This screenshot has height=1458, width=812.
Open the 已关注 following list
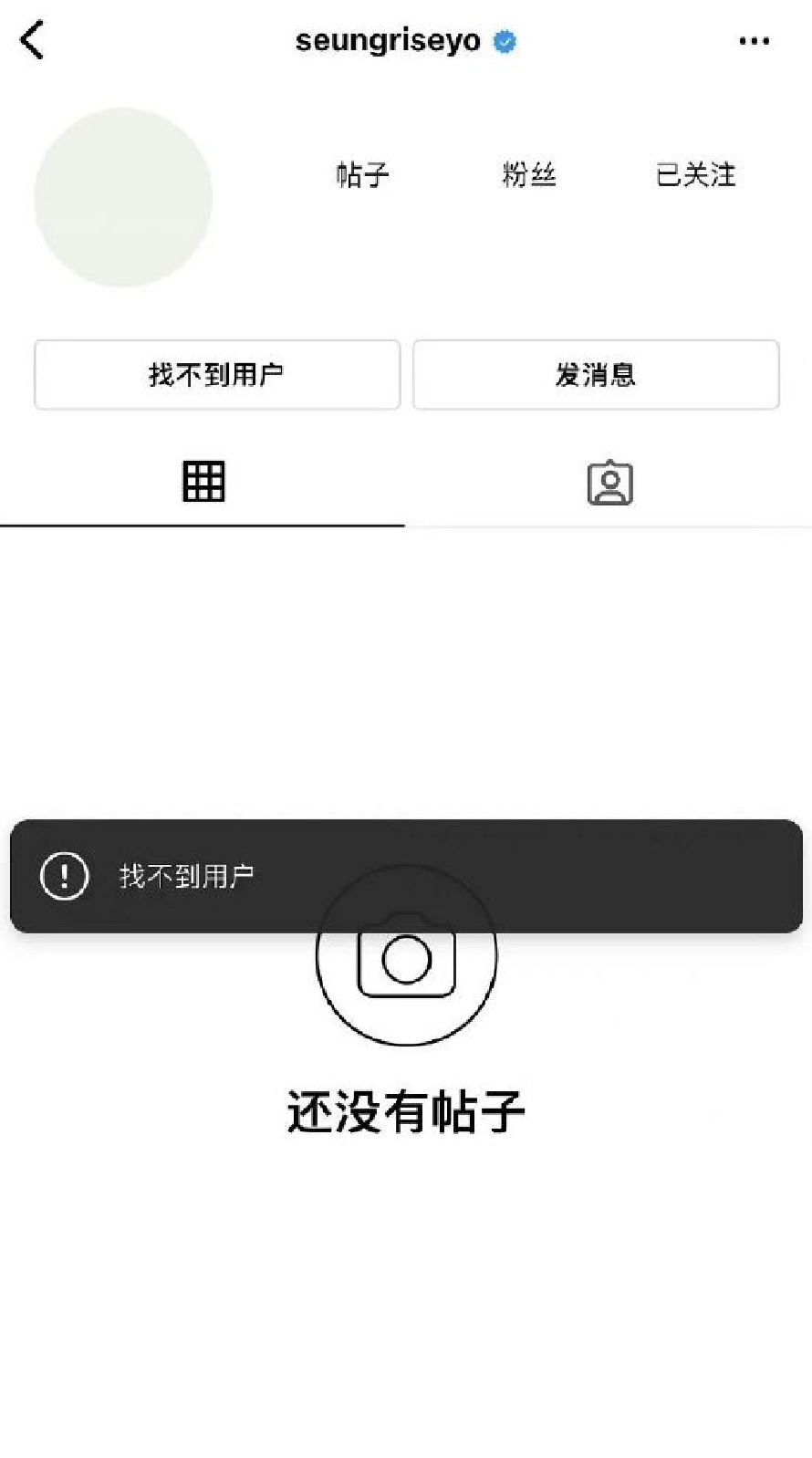pyautogui.click(x=695, y=174)
